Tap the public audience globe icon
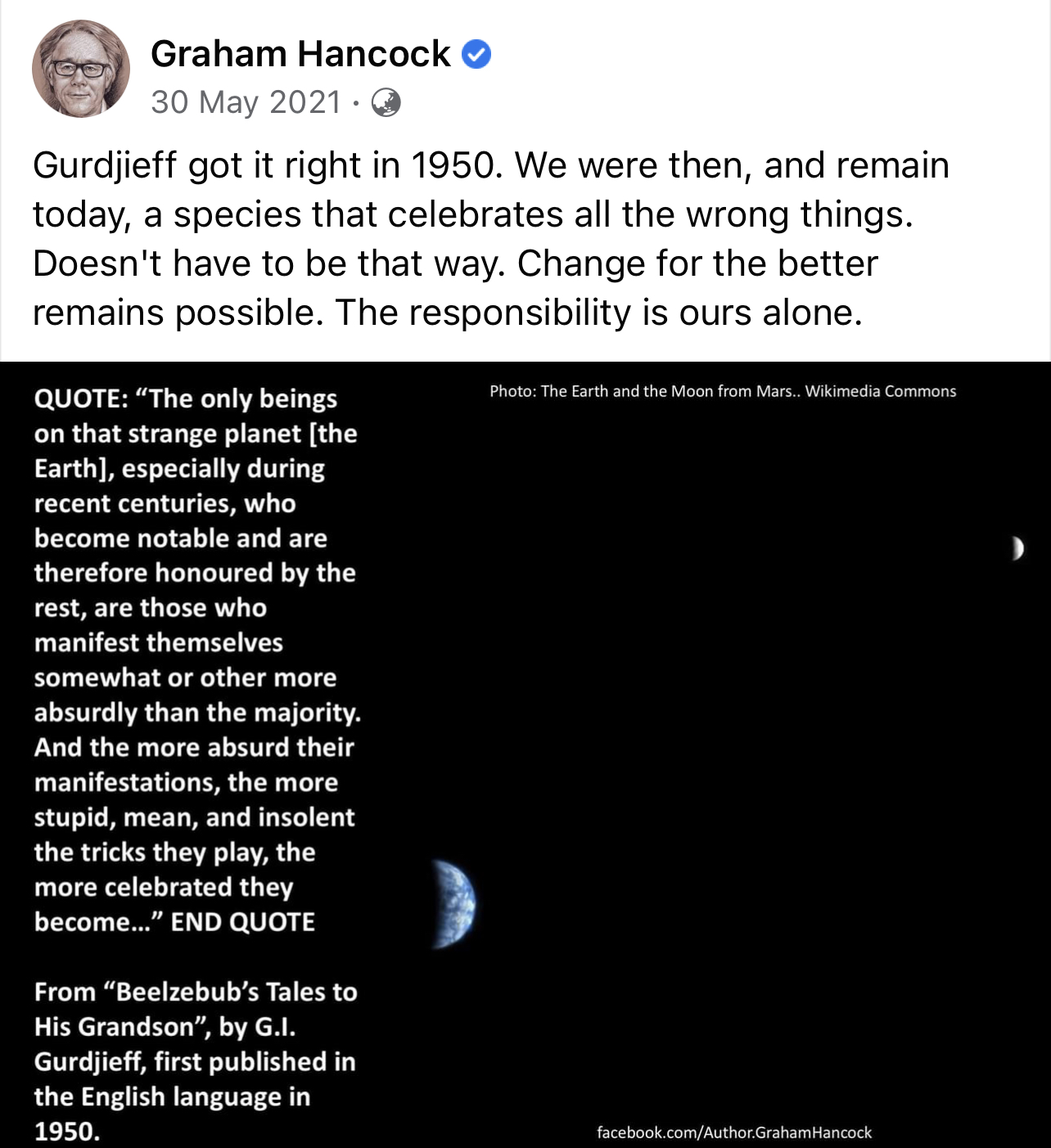 386,103
